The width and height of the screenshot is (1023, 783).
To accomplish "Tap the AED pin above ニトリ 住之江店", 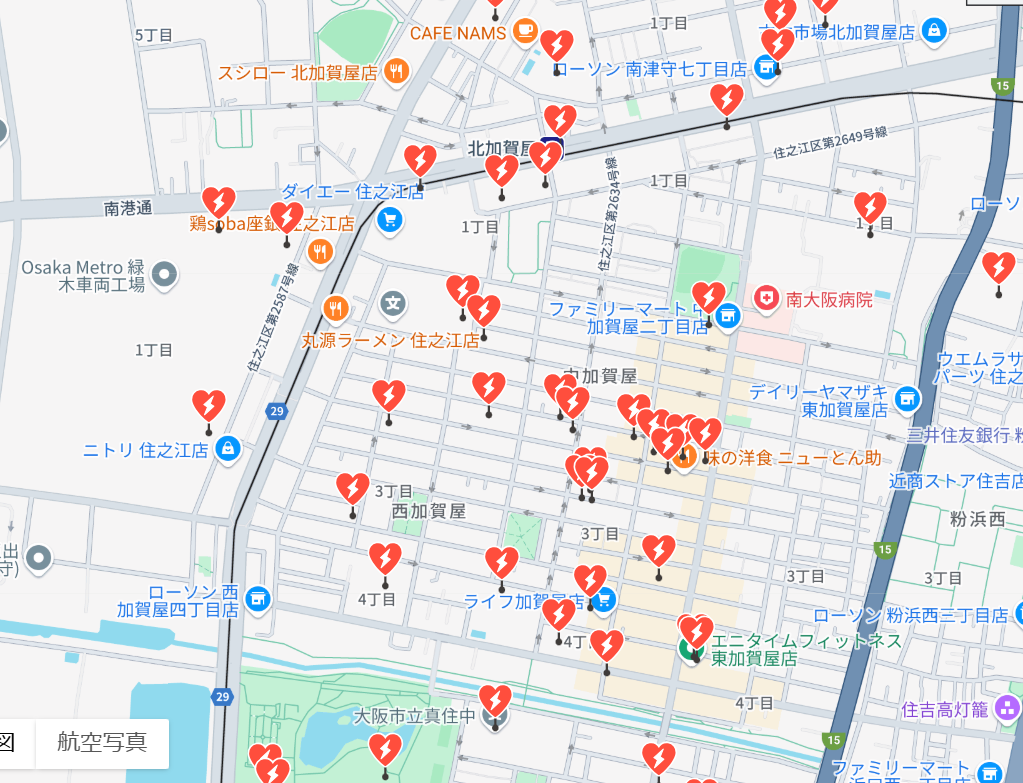I will pyautogui.click(x=208, y=406).
